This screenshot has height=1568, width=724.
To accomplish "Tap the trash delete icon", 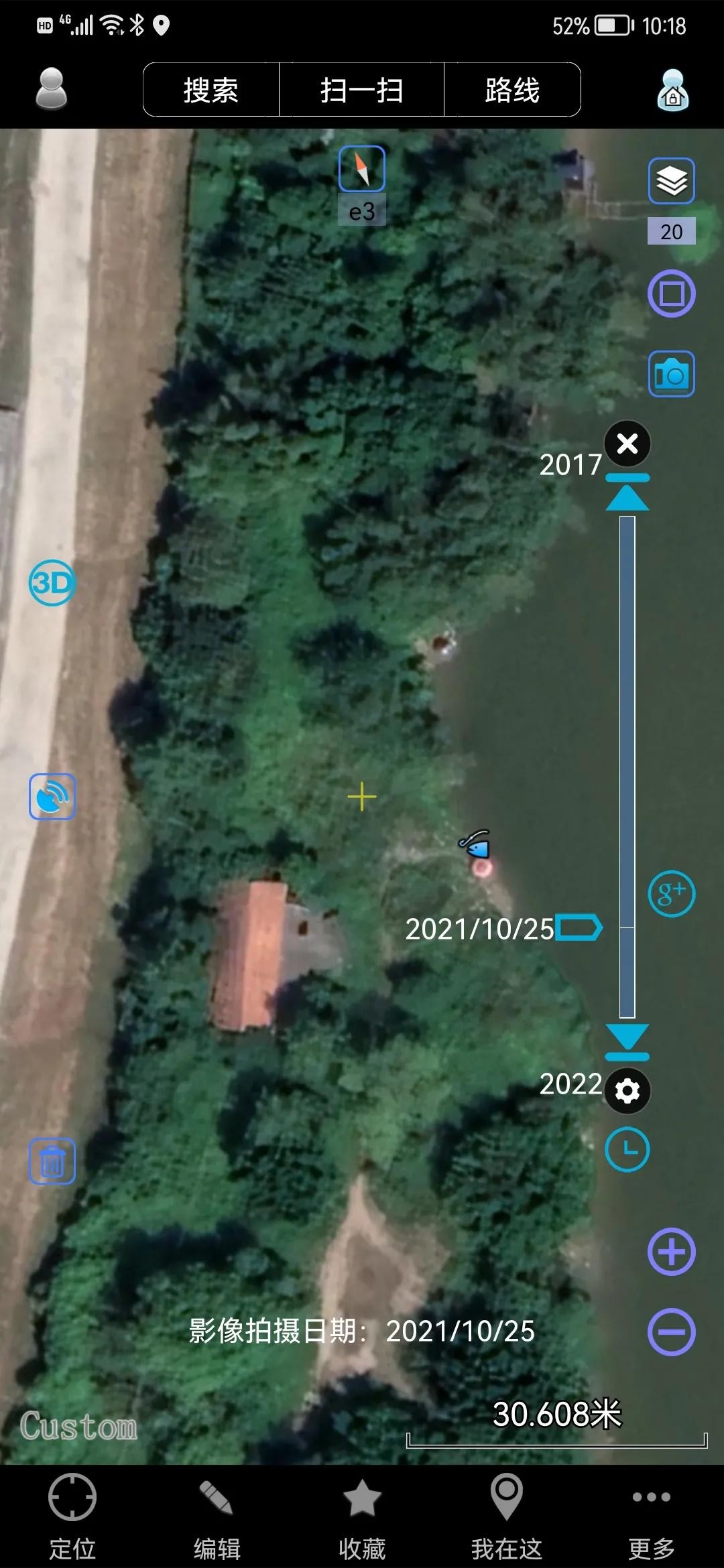I will pyautogui.click(x=52, y=1161).
